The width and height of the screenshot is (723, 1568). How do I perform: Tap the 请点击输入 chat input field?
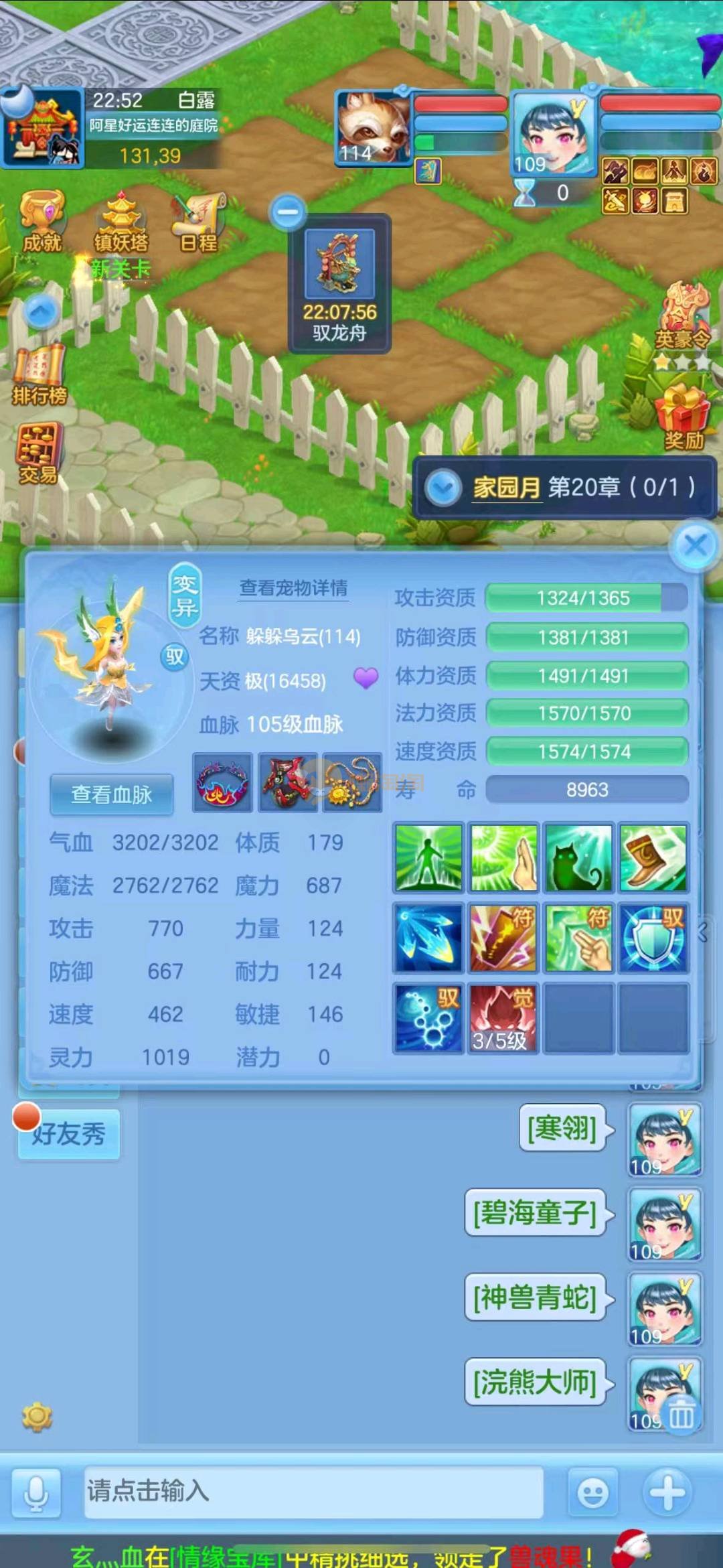click(x=313, y=1491)
